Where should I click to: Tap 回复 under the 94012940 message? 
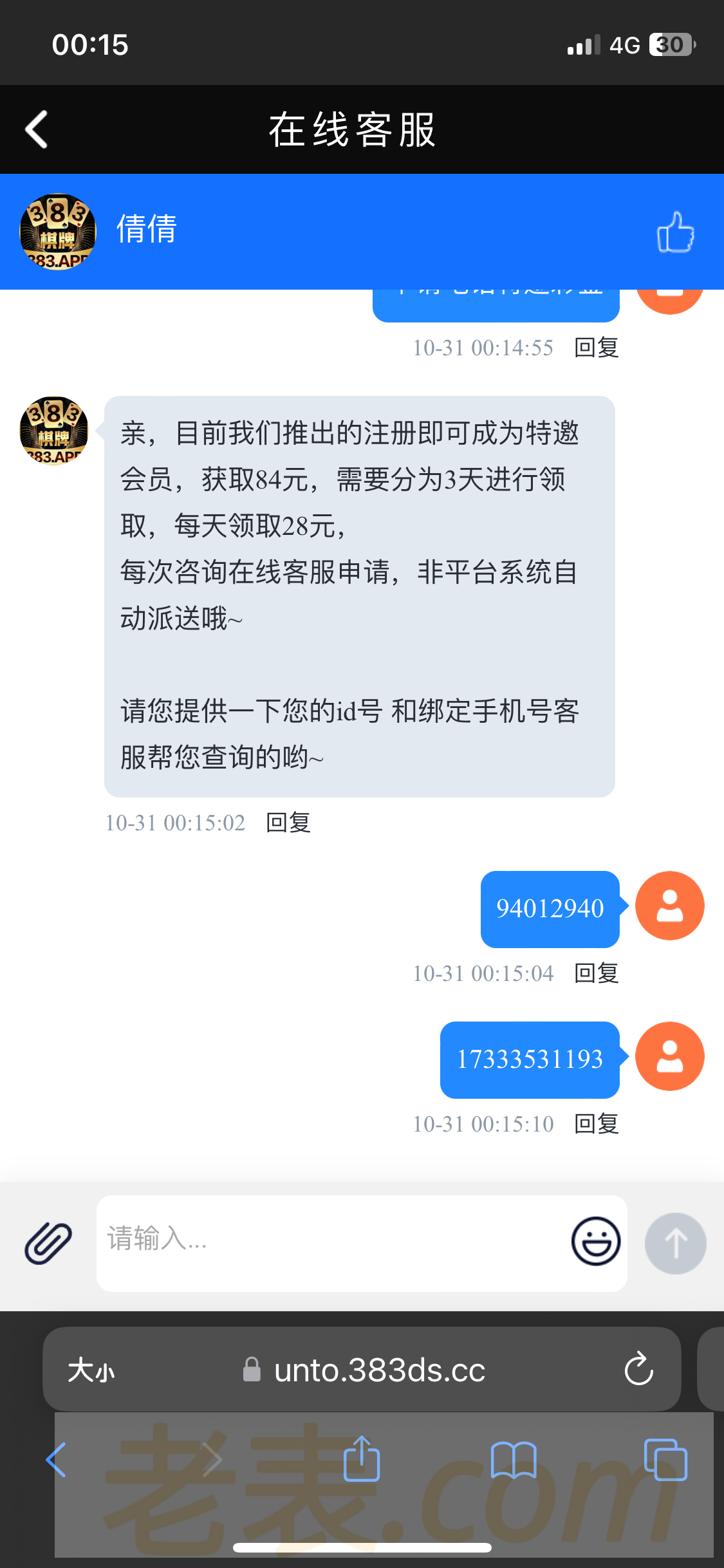pos(596,973)
